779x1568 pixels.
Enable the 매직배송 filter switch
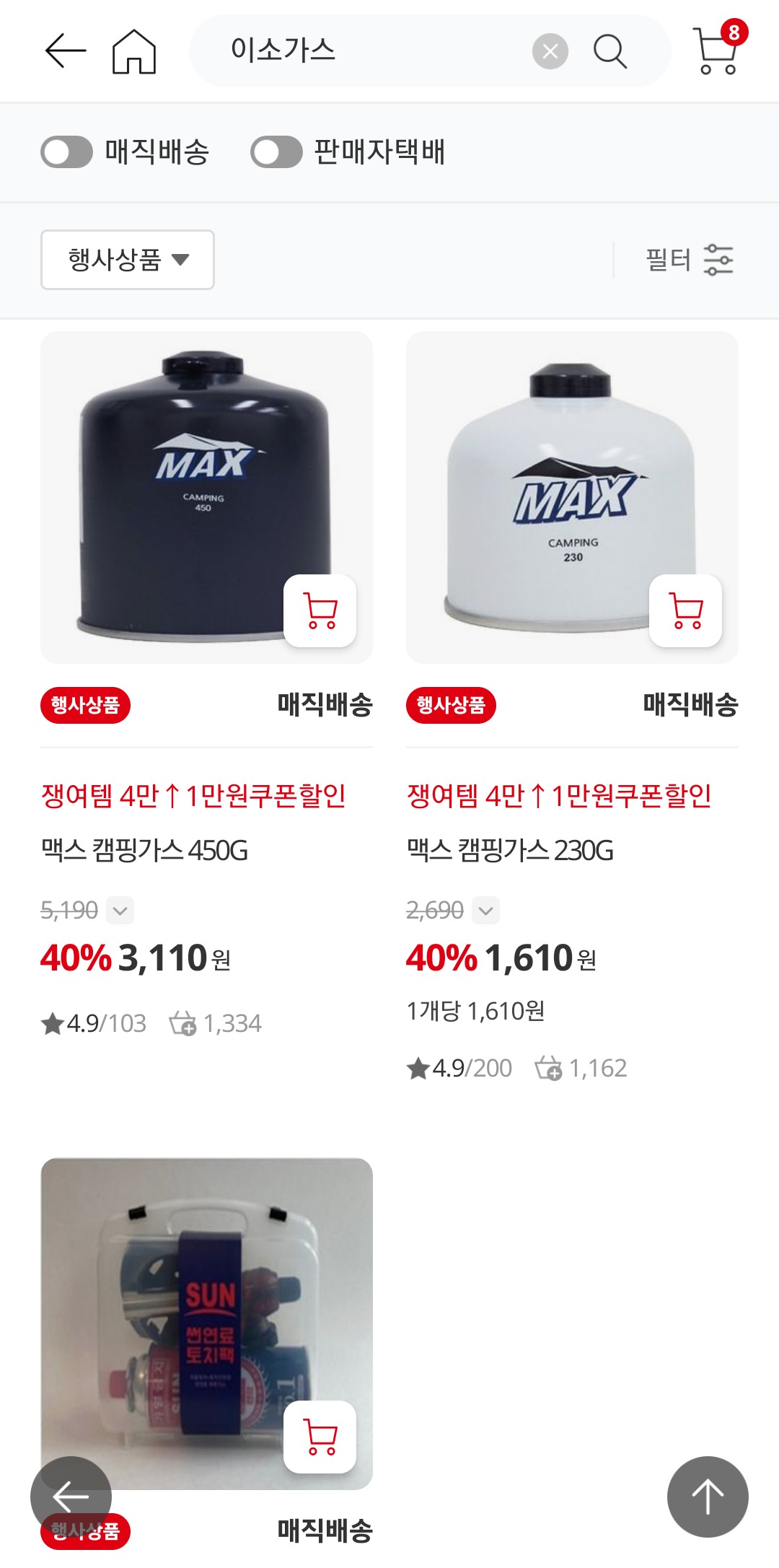click(x=67, y=152)
